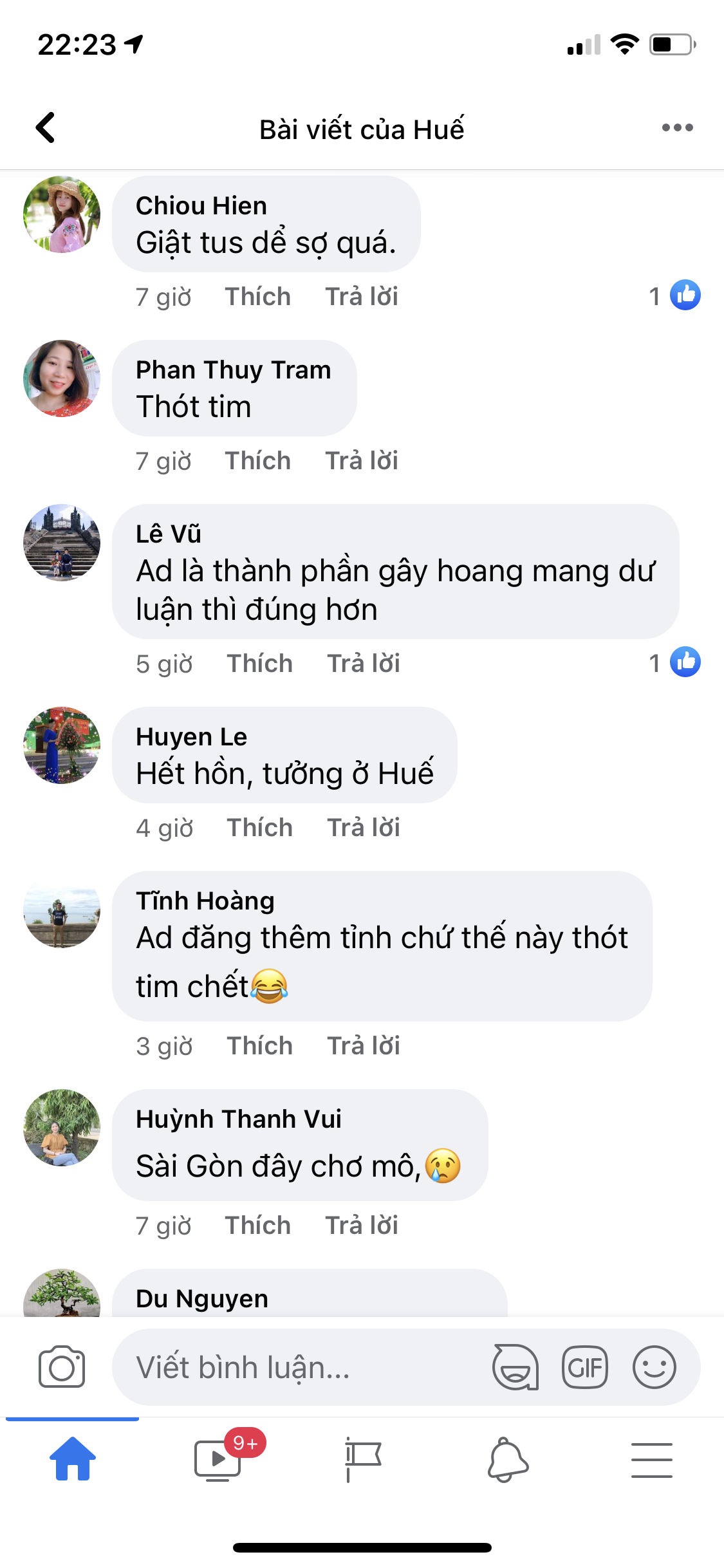Open the notifications bell tab

[x=507, y=1460]
